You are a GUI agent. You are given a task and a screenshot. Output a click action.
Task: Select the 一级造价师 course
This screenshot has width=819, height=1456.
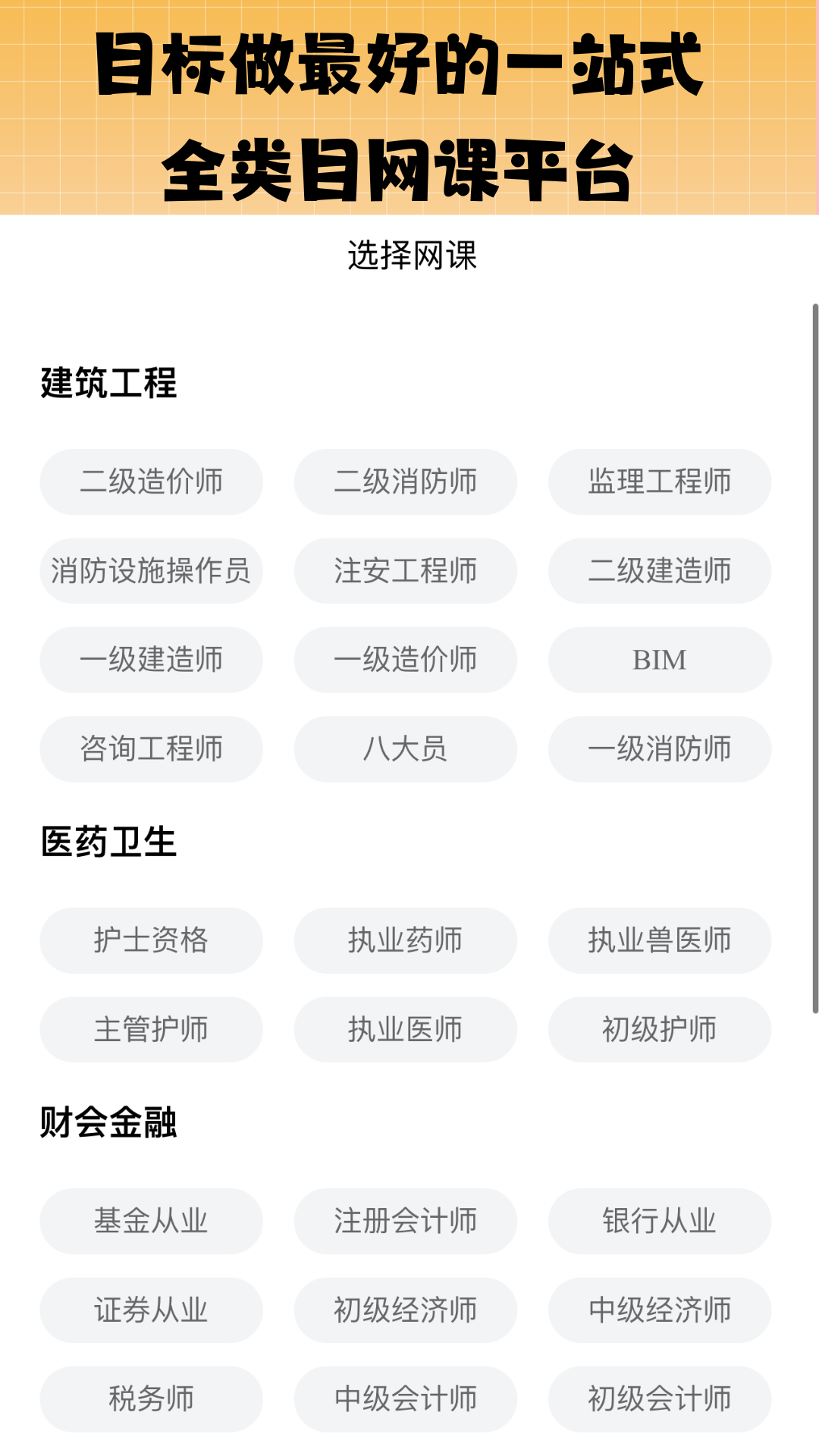click(406, 660)
